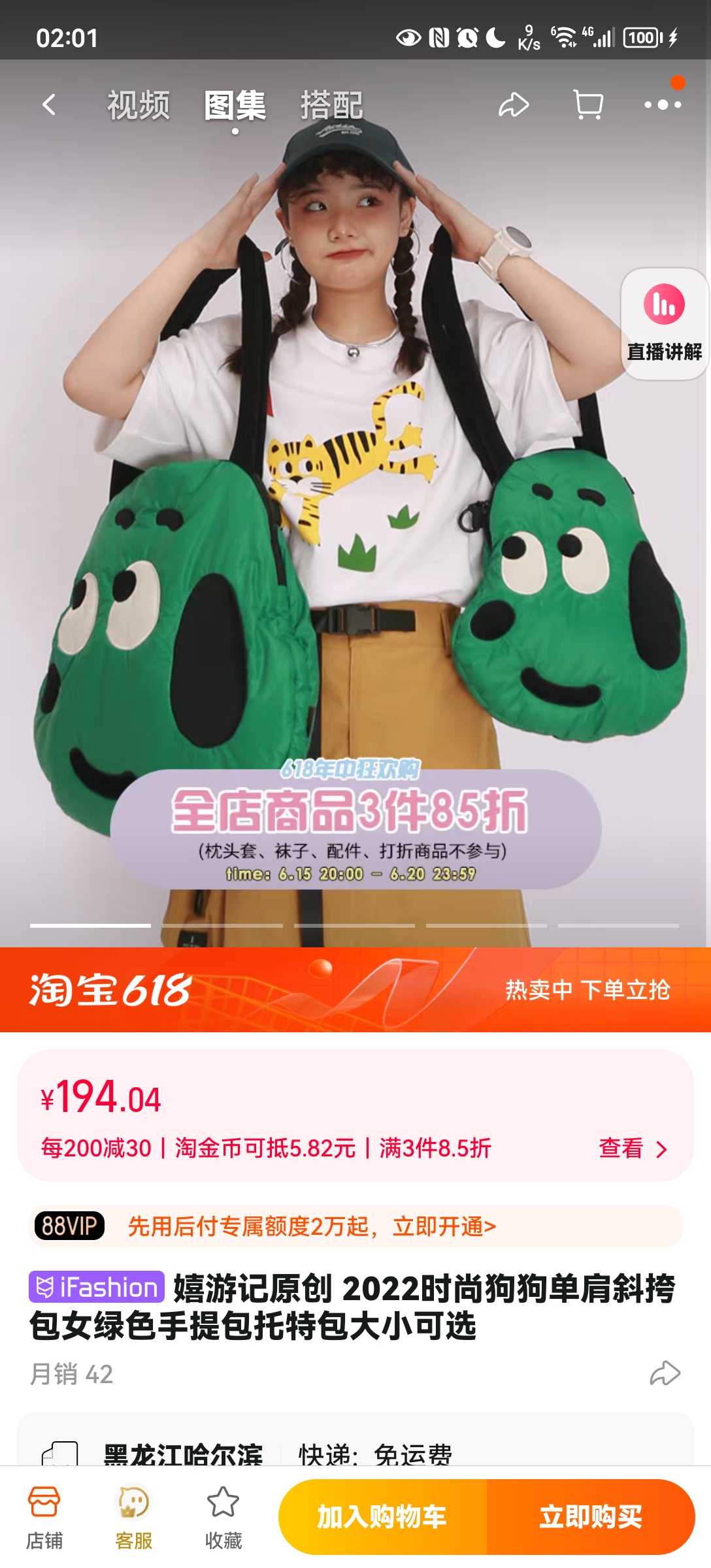711x1568 pixels.
Task: Open the three-dot overflow menu
Action: coord(662,105)
